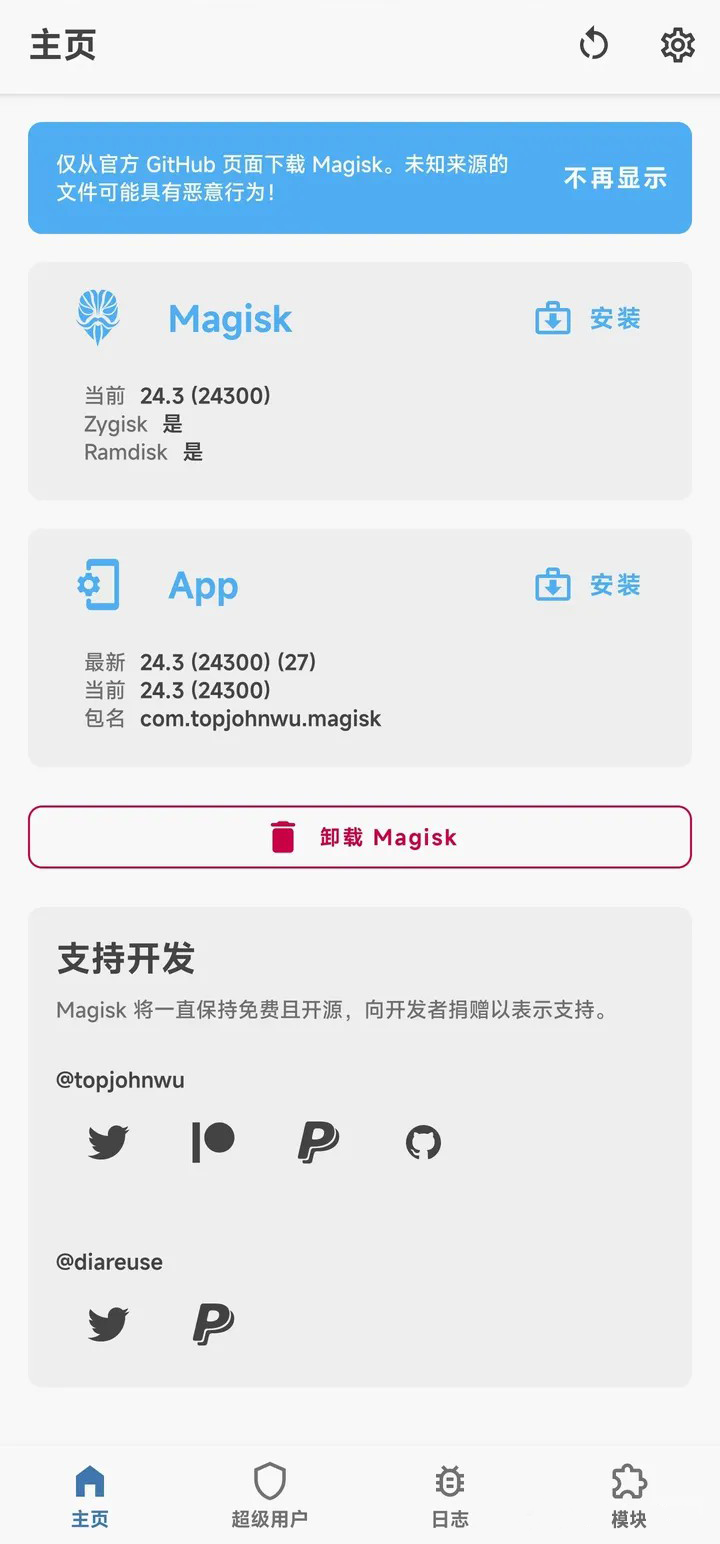Switch to the 日志 tab

450,1495
